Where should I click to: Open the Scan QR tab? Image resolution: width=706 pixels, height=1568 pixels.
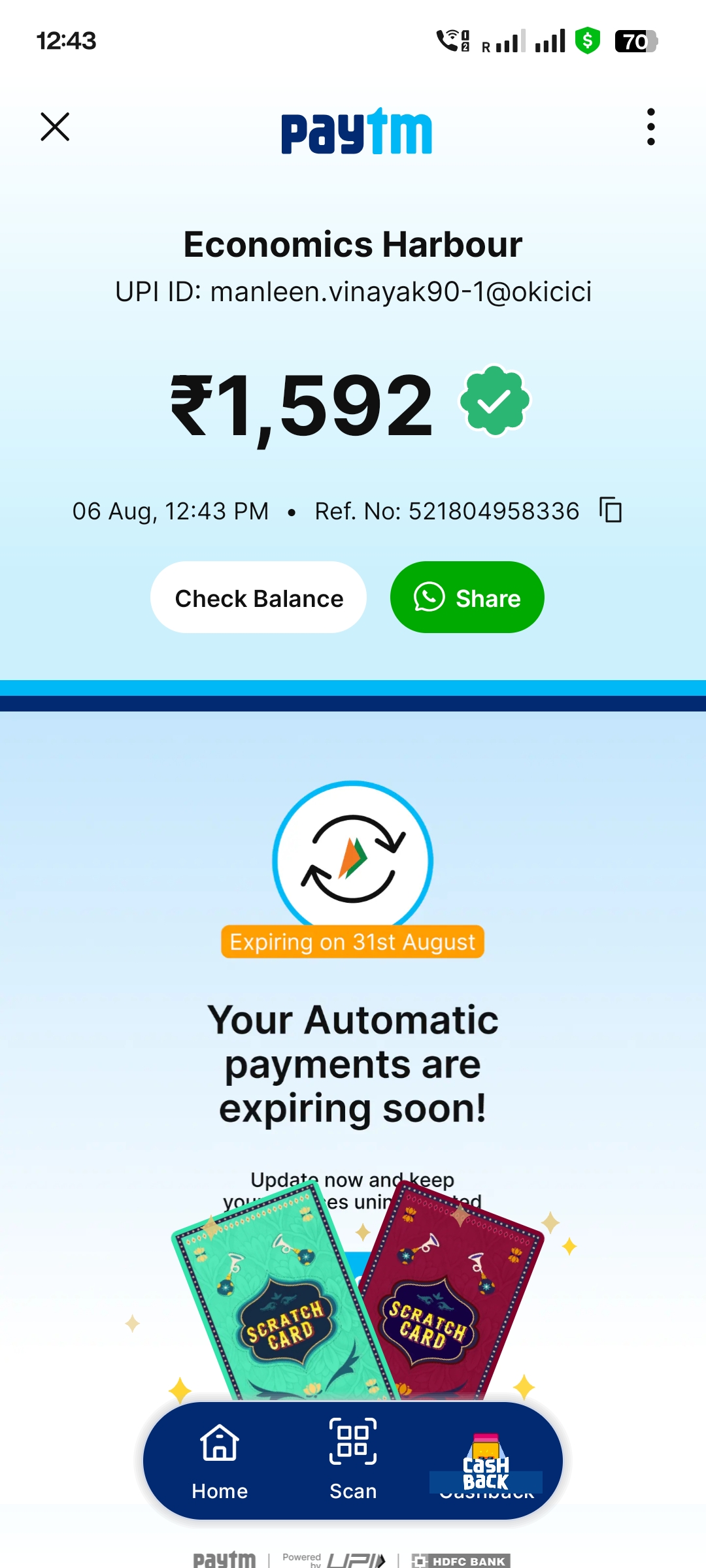tap(353, 1460)
